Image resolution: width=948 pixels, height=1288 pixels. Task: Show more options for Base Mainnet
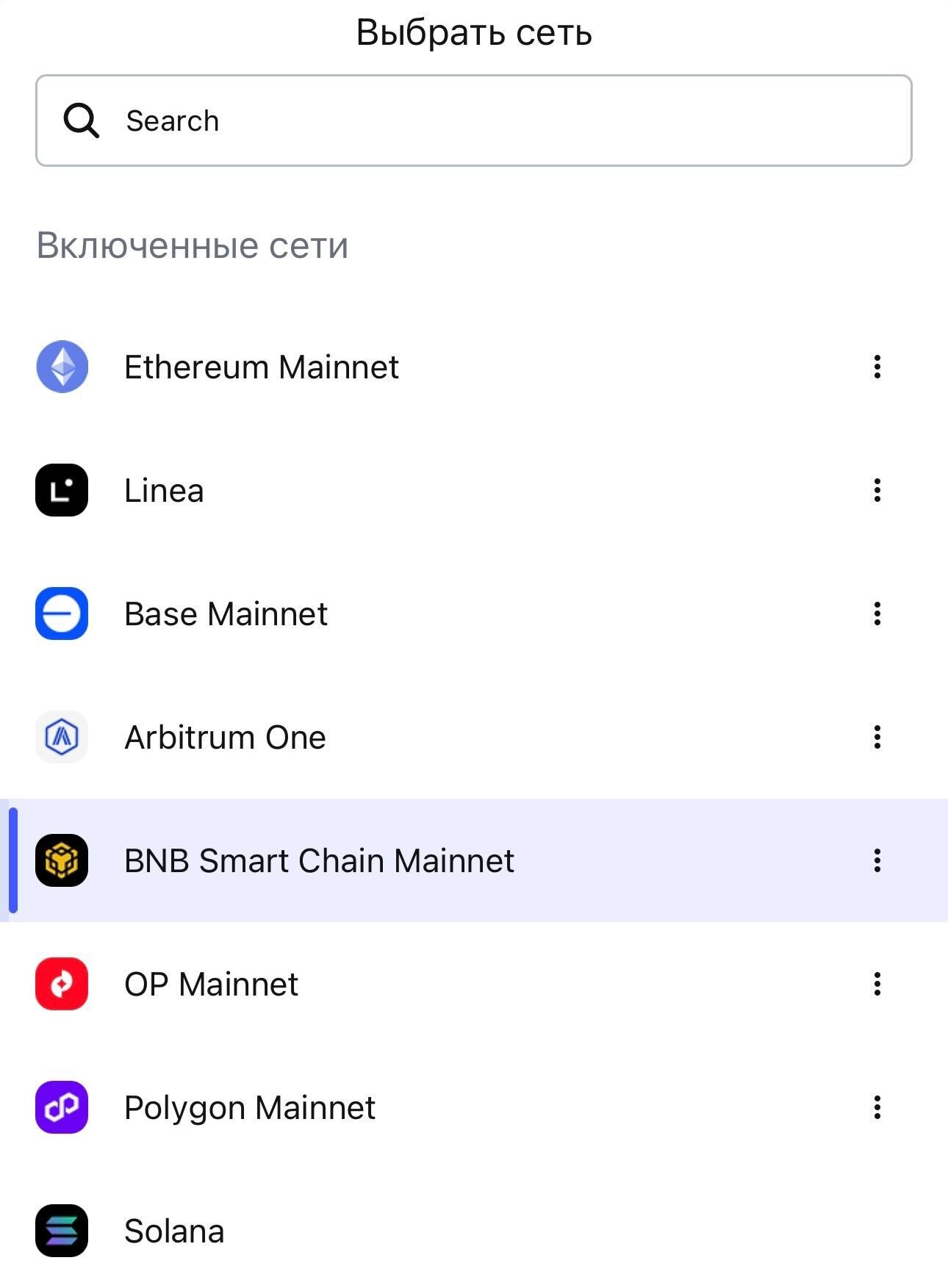pos(877,614)
